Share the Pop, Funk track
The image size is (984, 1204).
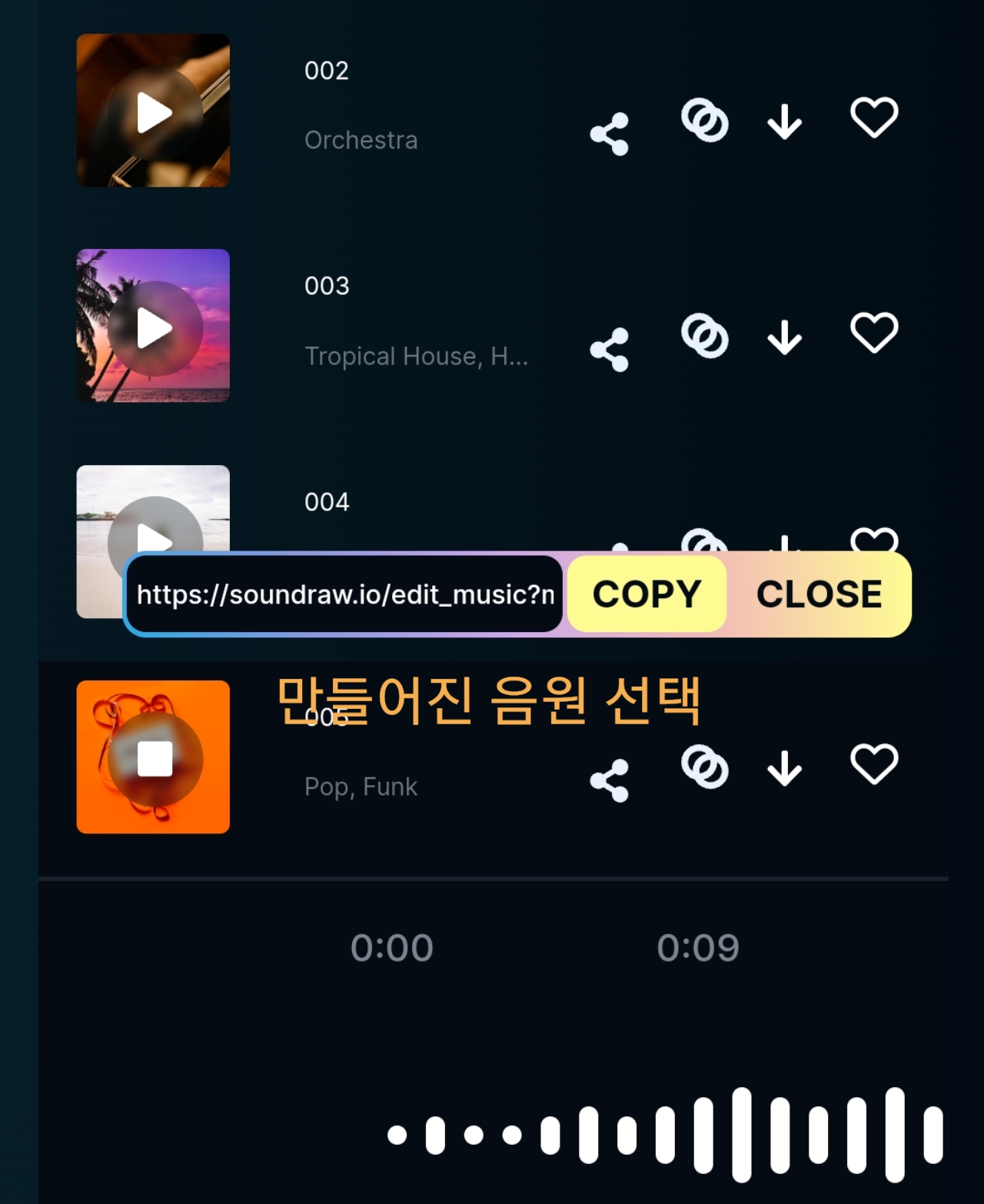610,780
